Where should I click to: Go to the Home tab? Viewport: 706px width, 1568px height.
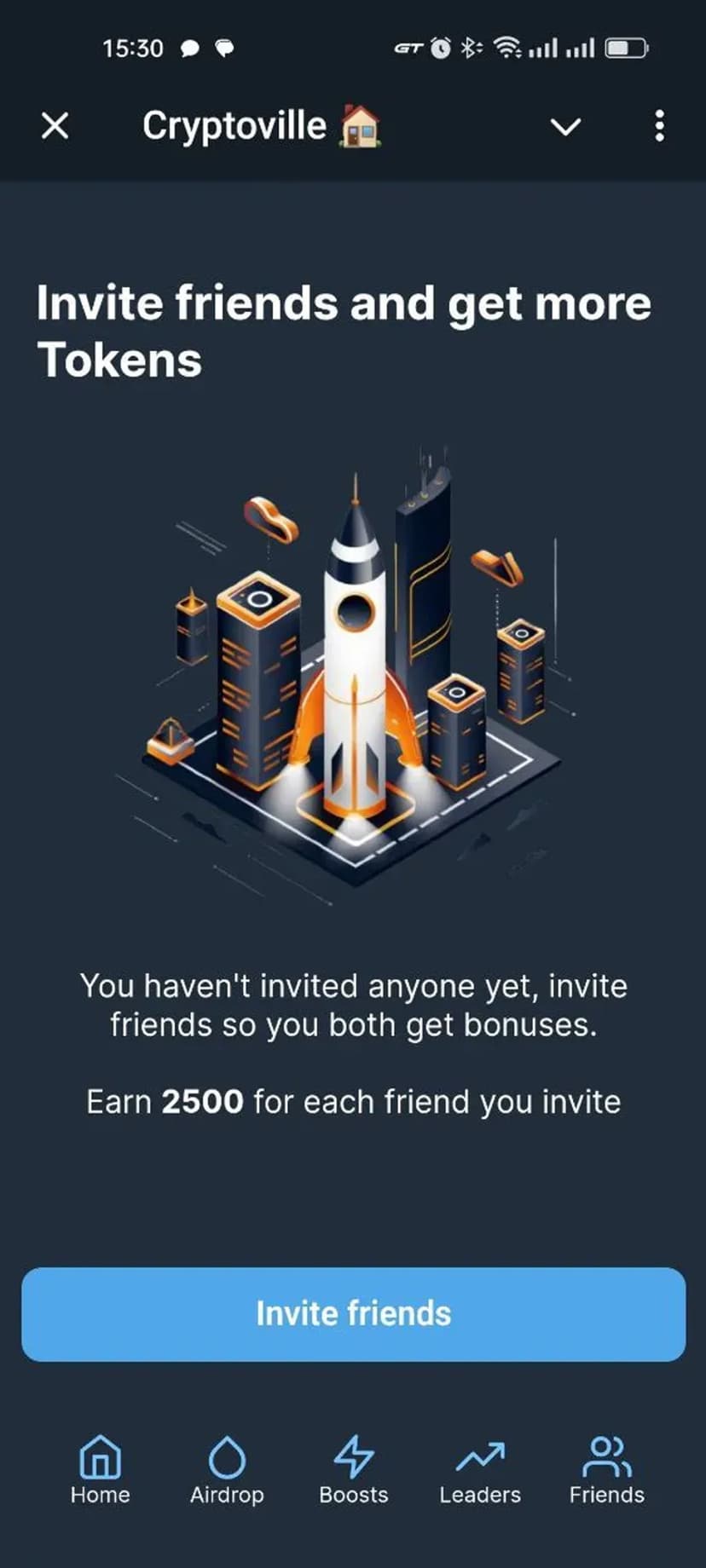coord(100,1470)
